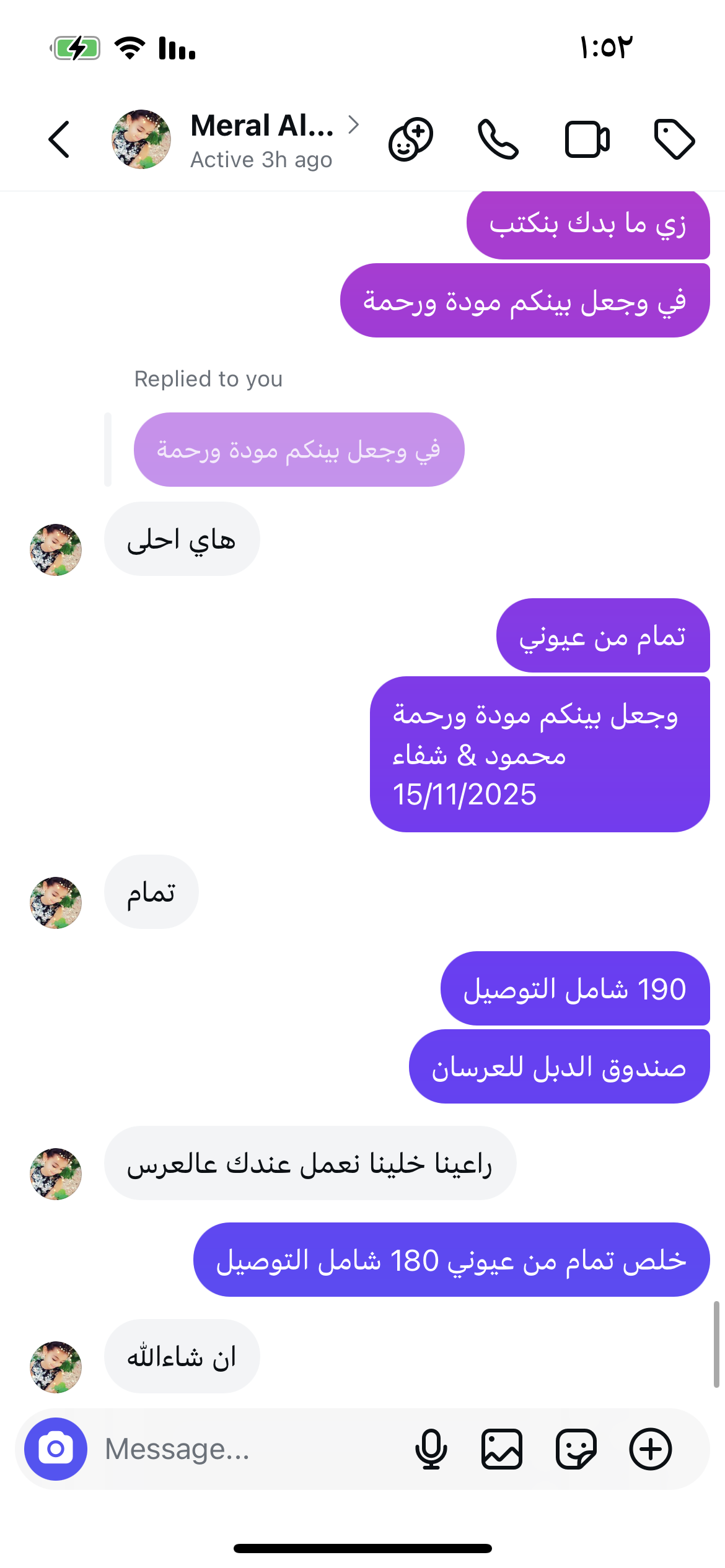This screenshot has height=1568, width=725.
Task: Open more options with the plus icon
Action: click(651, 1448)
